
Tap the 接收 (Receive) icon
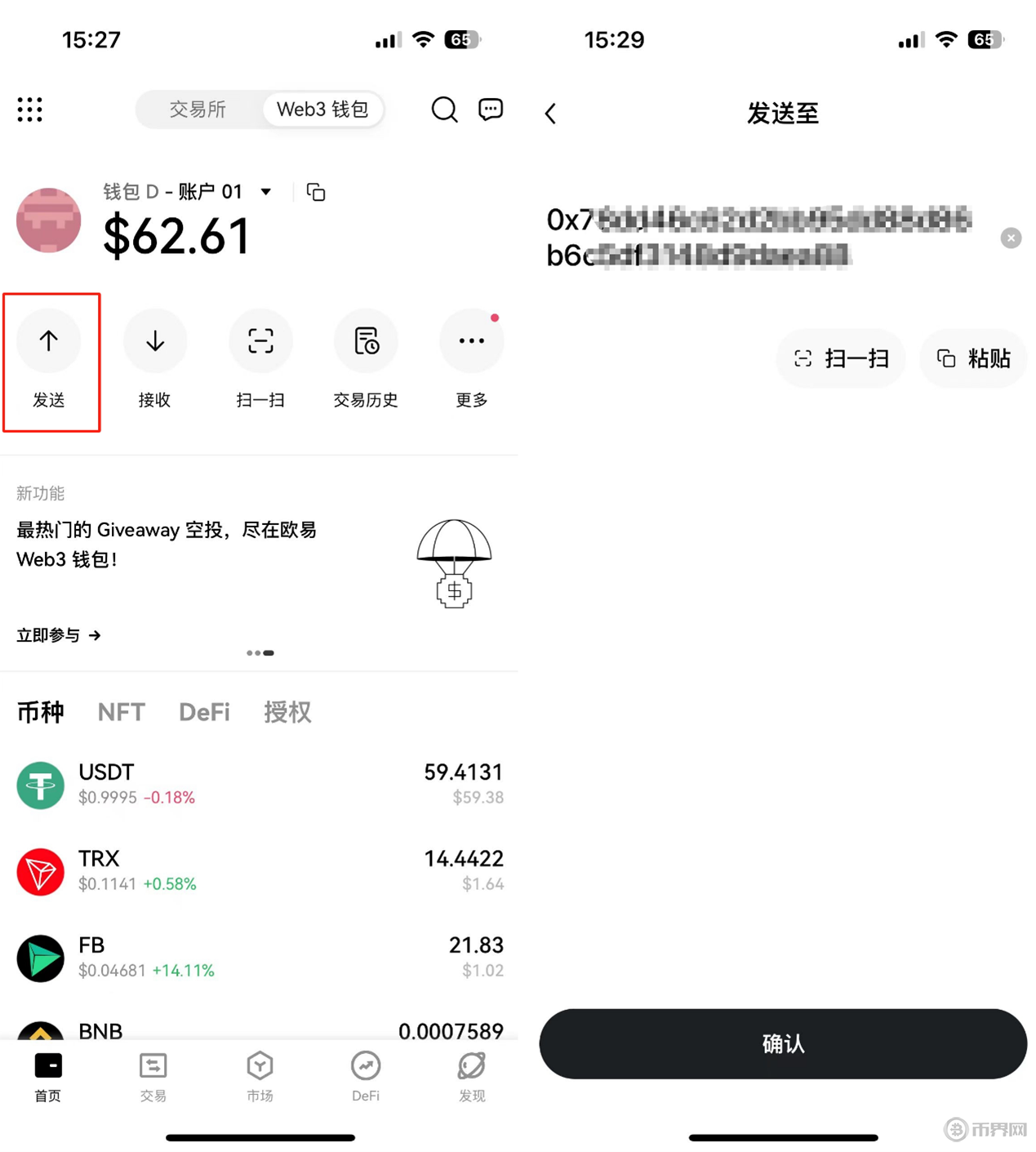click(x=154, y=341)
